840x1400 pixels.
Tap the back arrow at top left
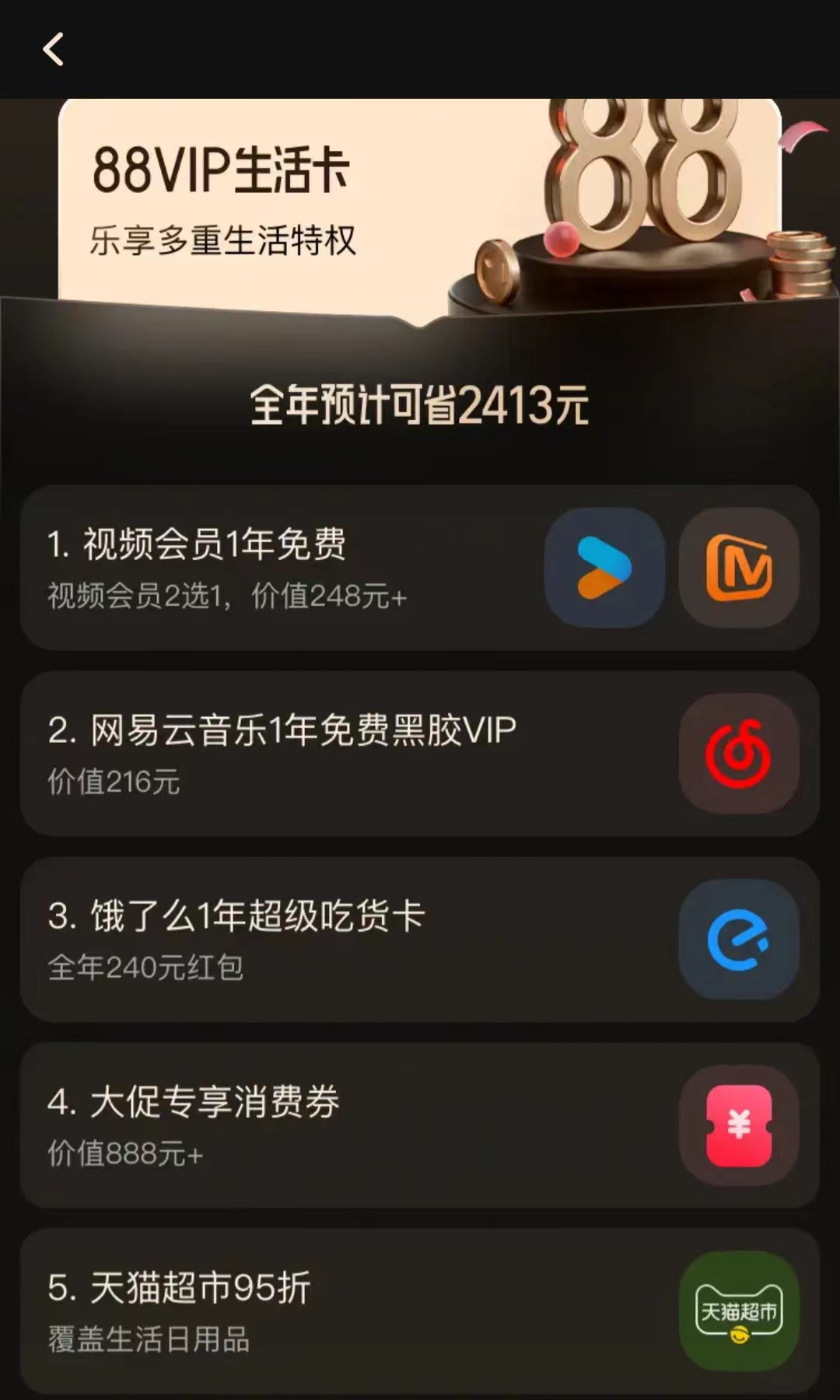pyautogui.click(x=52, y=49)
